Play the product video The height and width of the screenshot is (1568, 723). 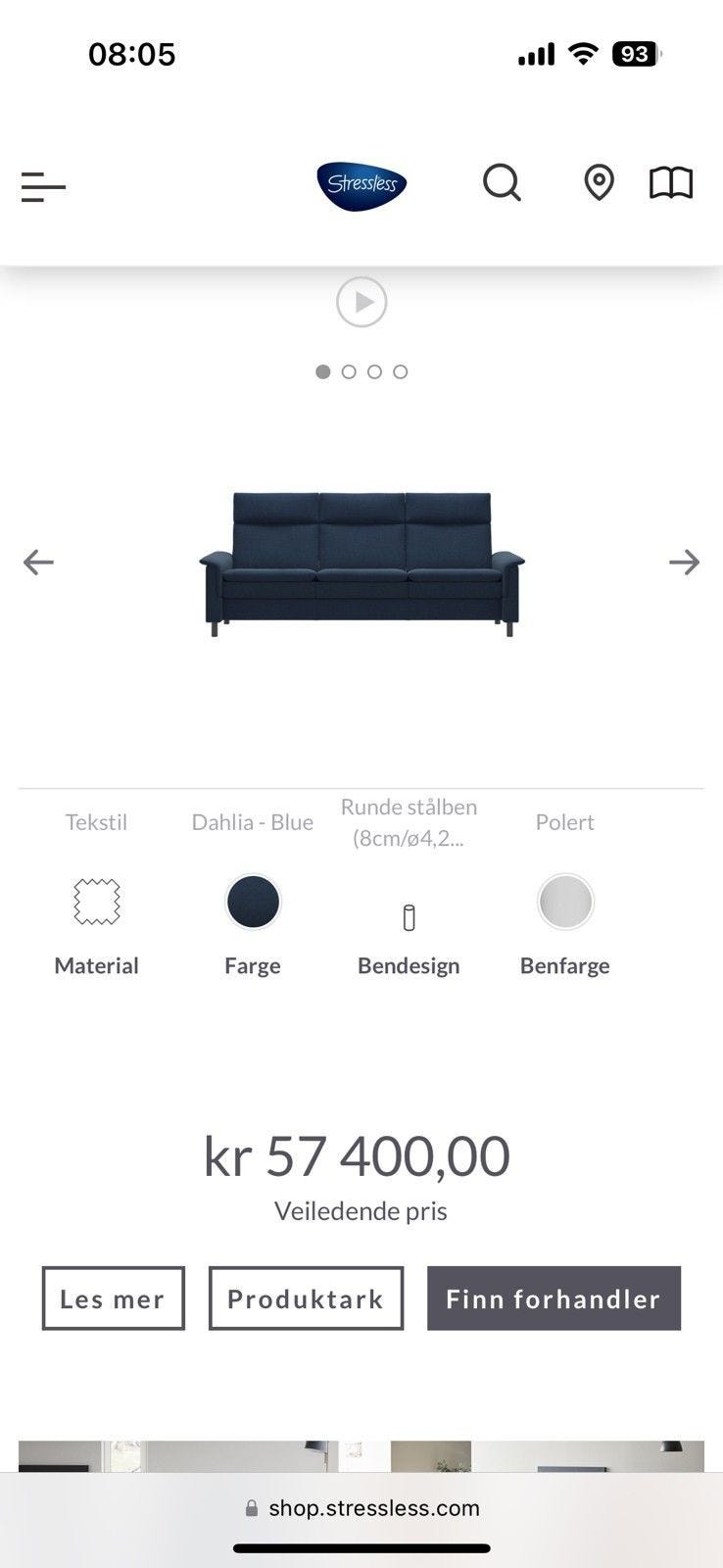pyautogui.click(x=361, y=302)
